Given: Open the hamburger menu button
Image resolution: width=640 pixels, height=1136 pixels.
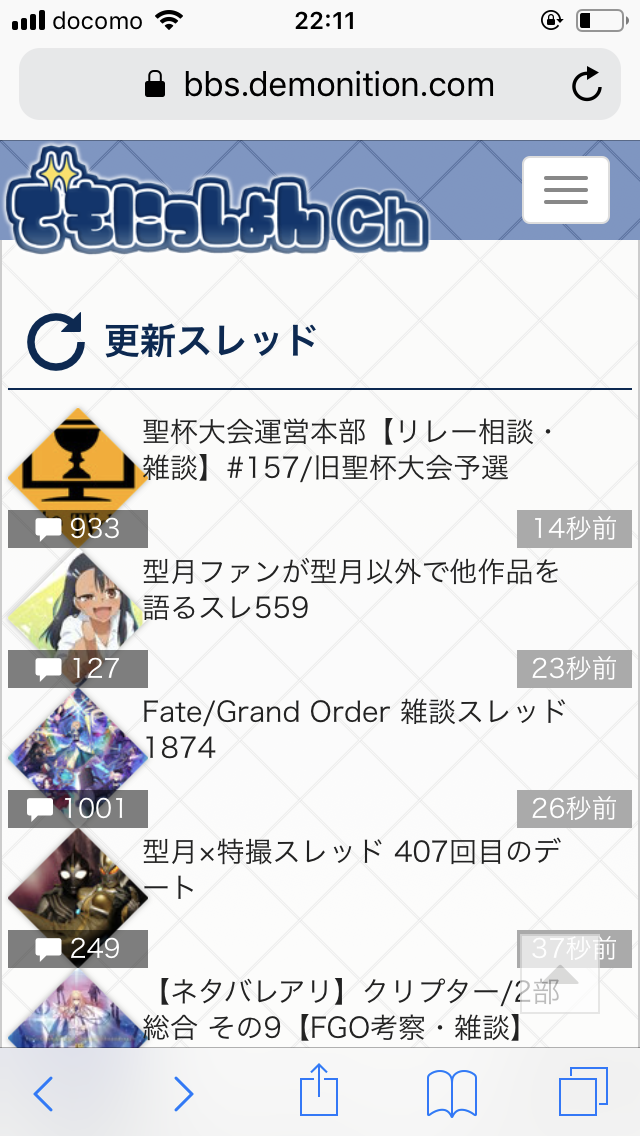Looking at the screenshot, I should (565, 190).
